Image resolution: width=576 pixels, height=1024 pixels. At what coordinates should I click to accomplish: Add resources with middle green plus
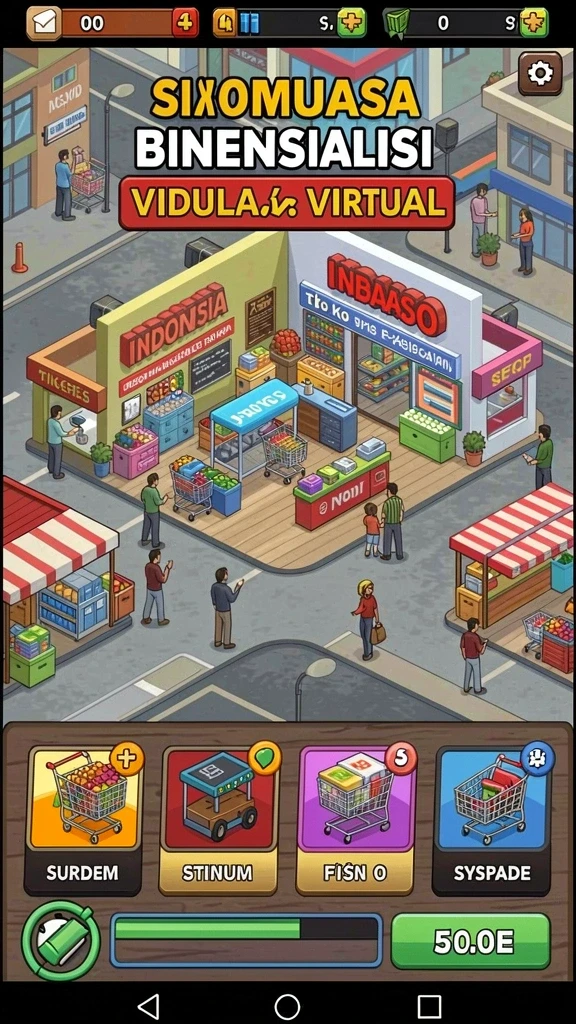352,24
